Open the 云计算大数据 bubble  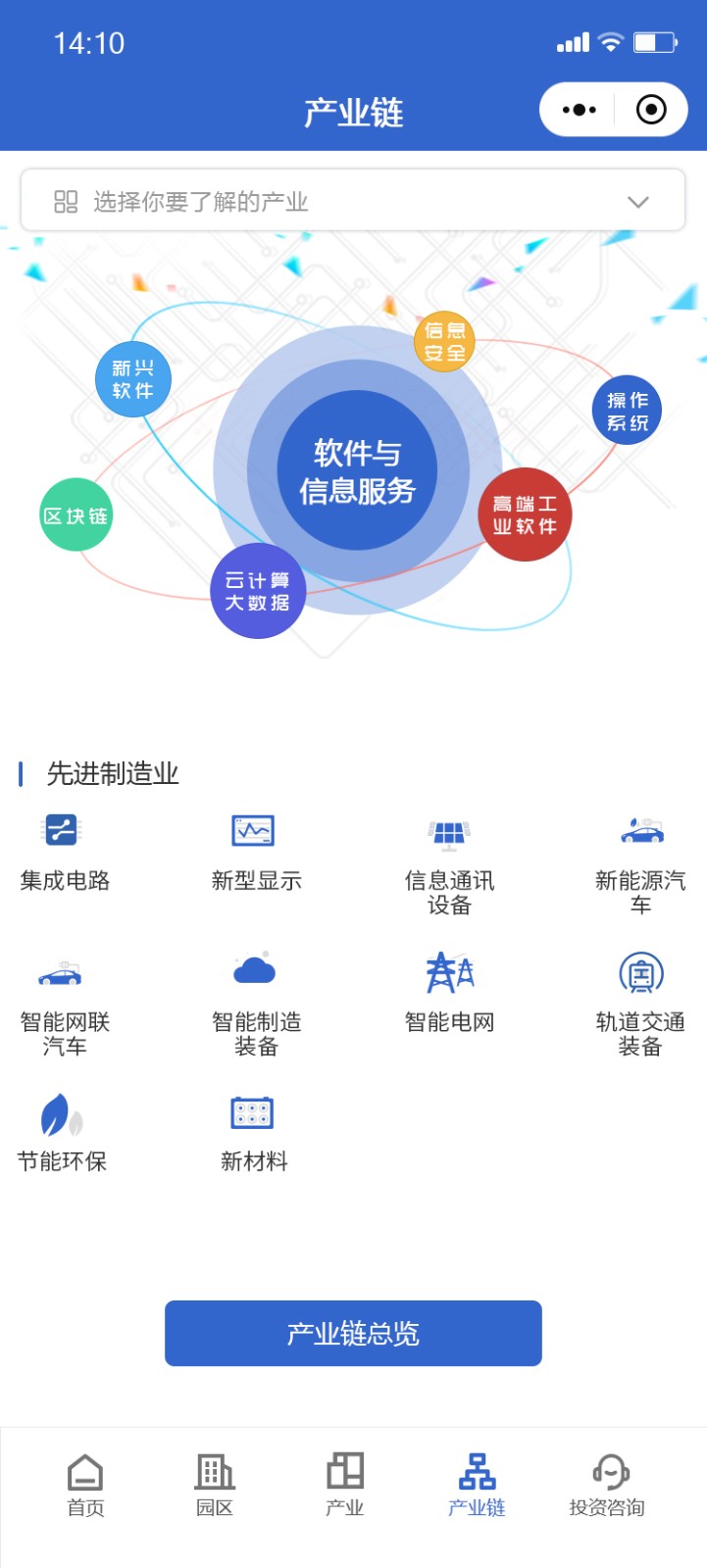pos(258,591)
